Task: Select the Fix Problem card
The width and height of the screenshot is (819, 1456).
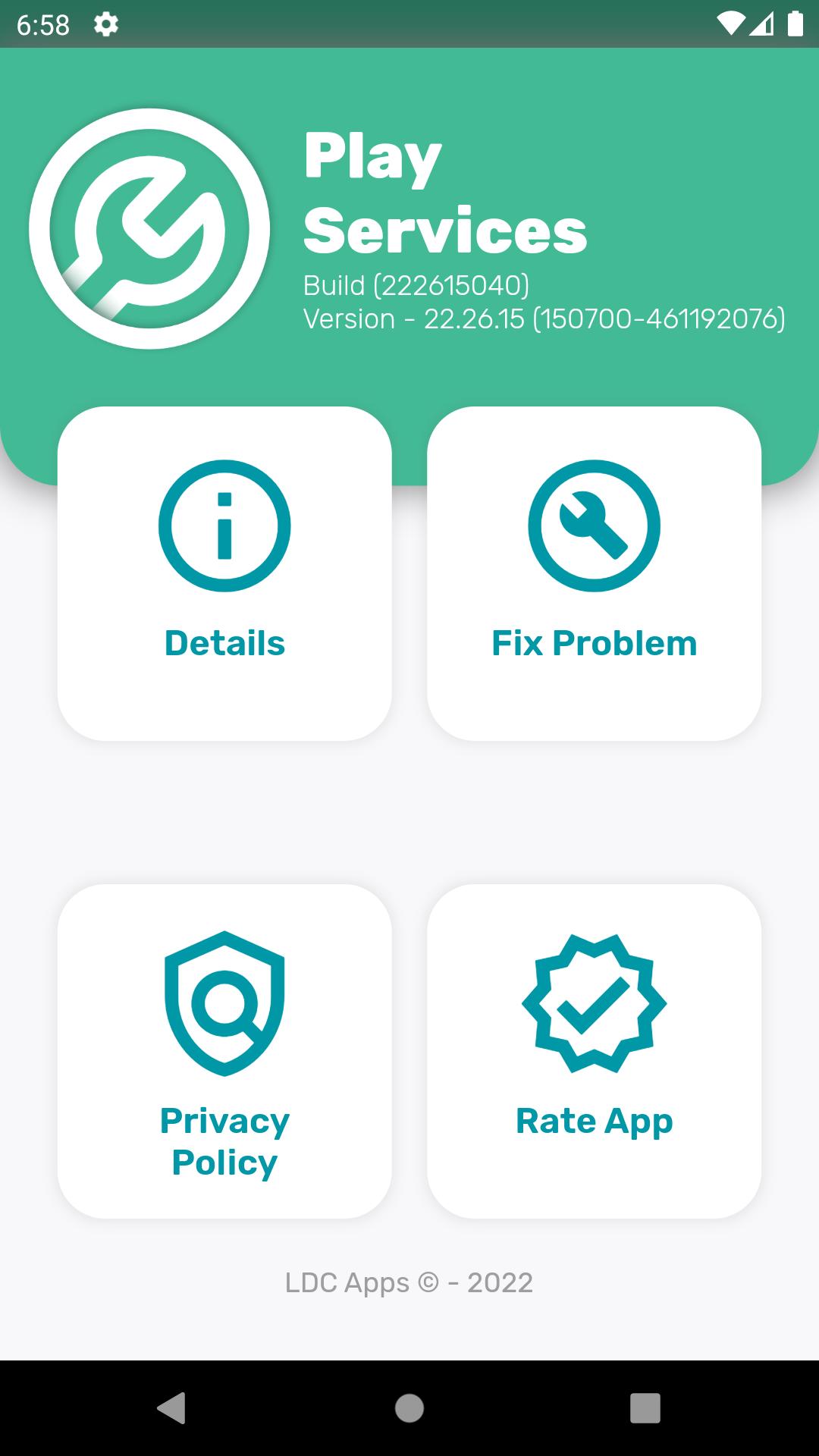Action: [594, 574]
